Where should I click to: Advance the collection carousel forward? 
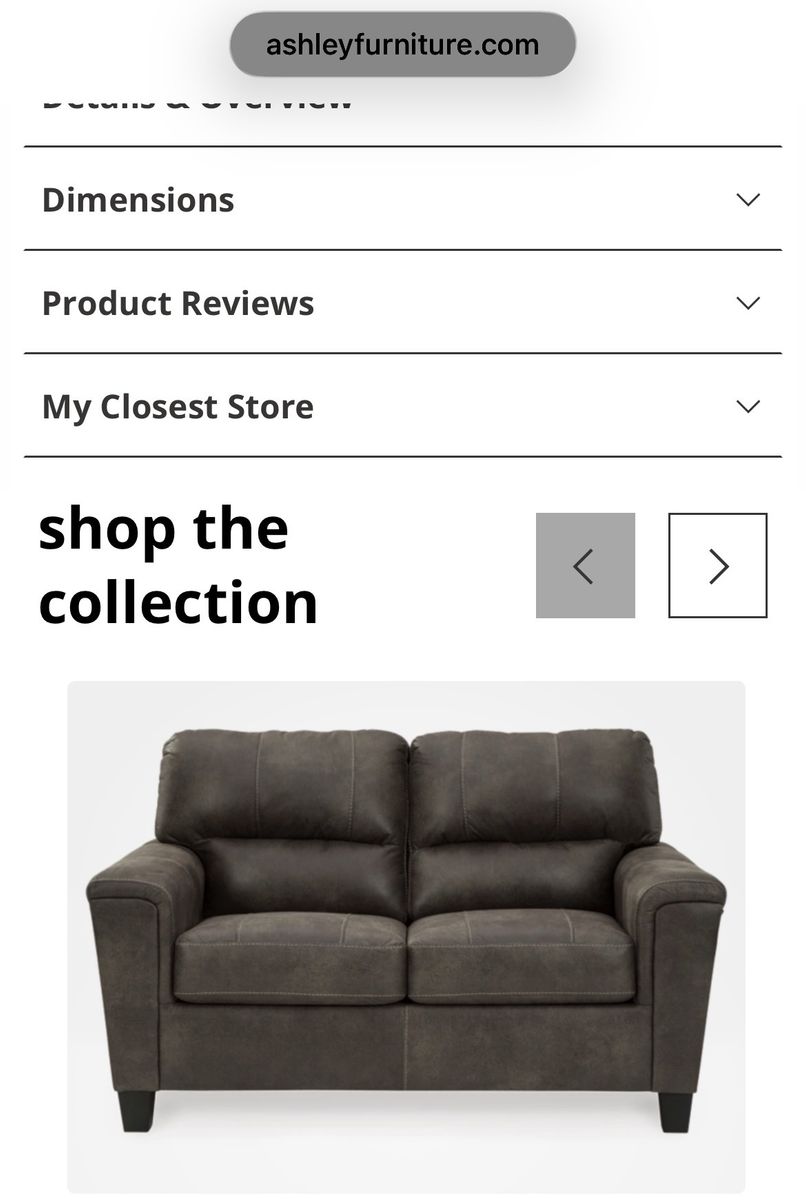pos(716,566)
